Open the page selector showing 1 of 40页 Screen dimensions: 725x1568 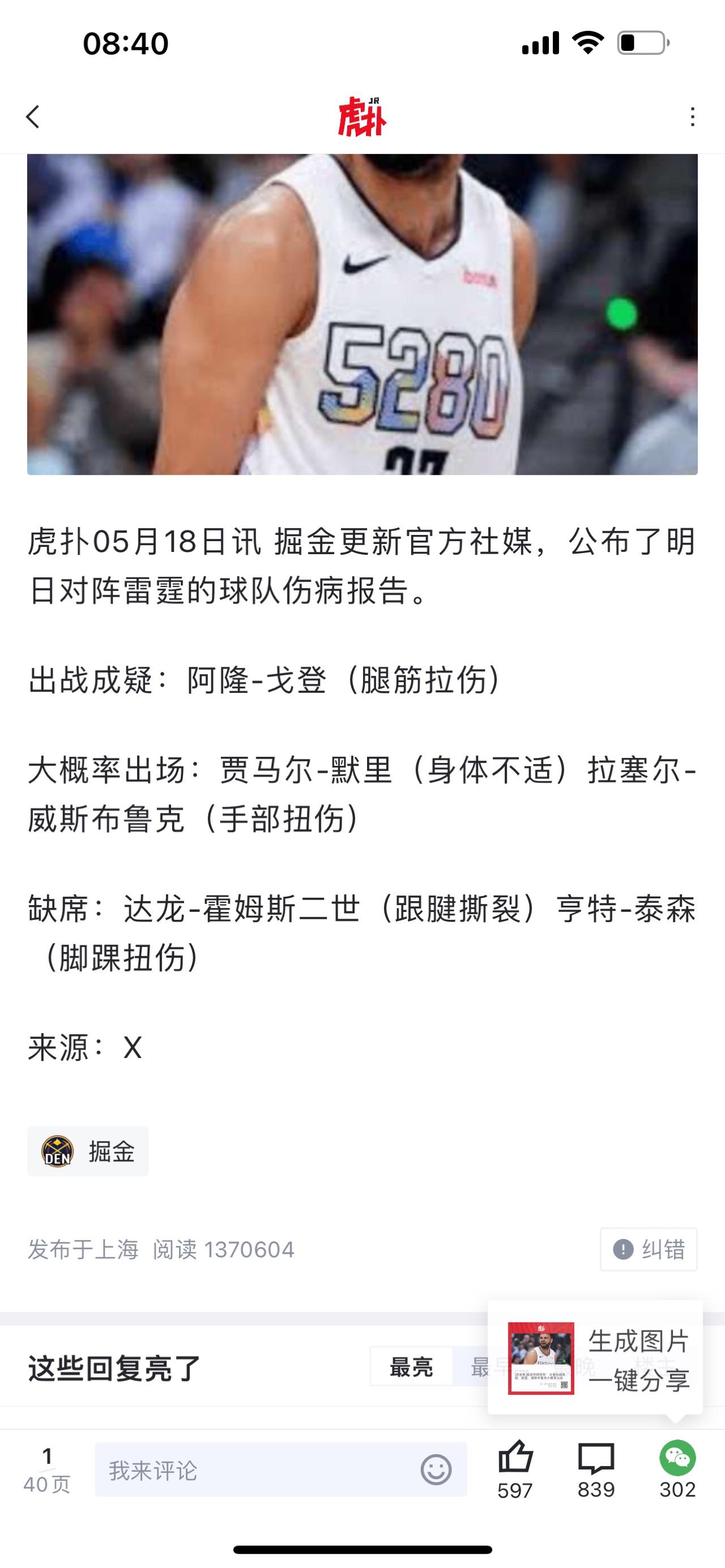tap(47, 1470)
